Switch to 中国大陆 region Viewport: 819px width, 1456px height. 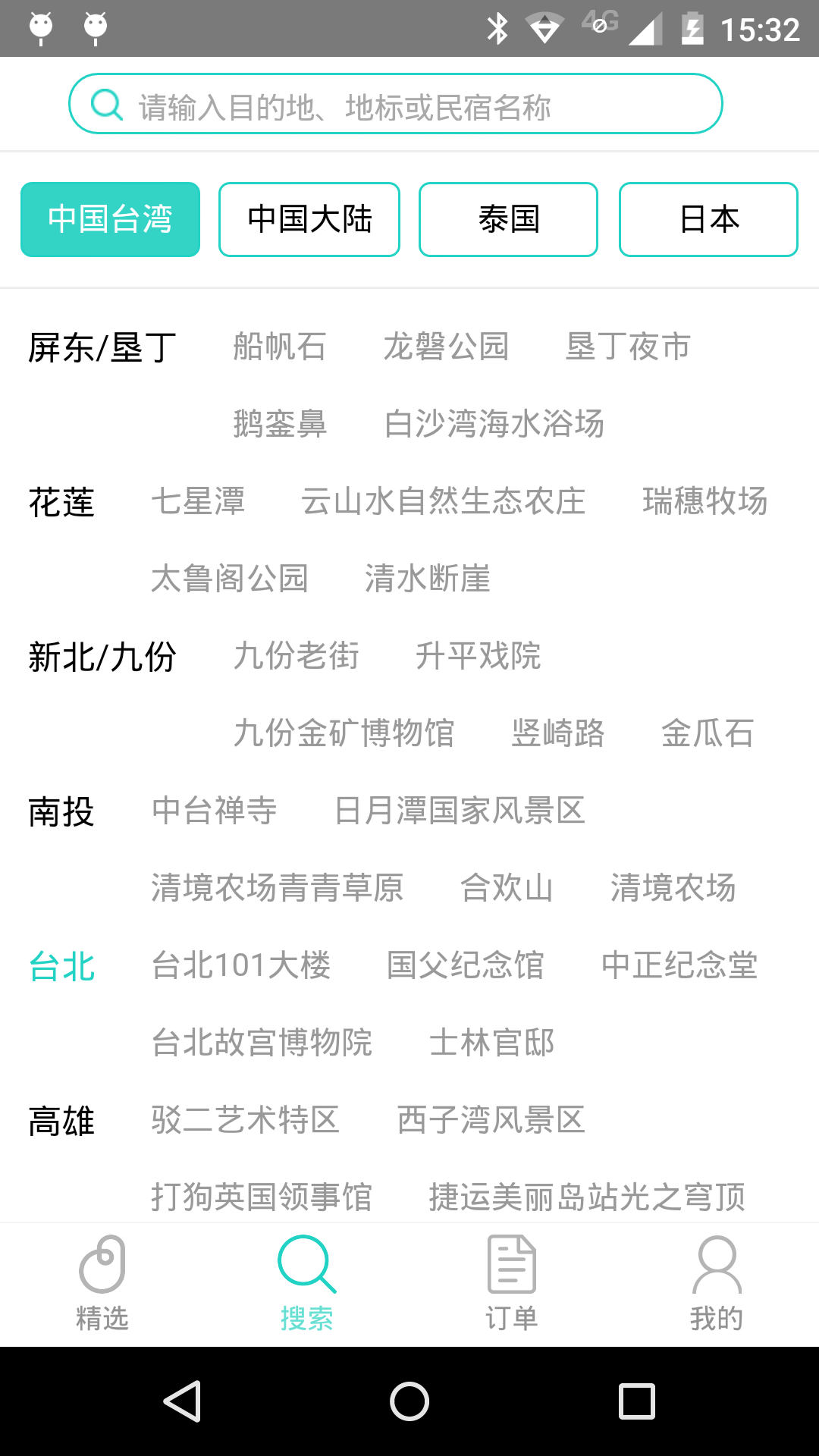click(309, 220)
